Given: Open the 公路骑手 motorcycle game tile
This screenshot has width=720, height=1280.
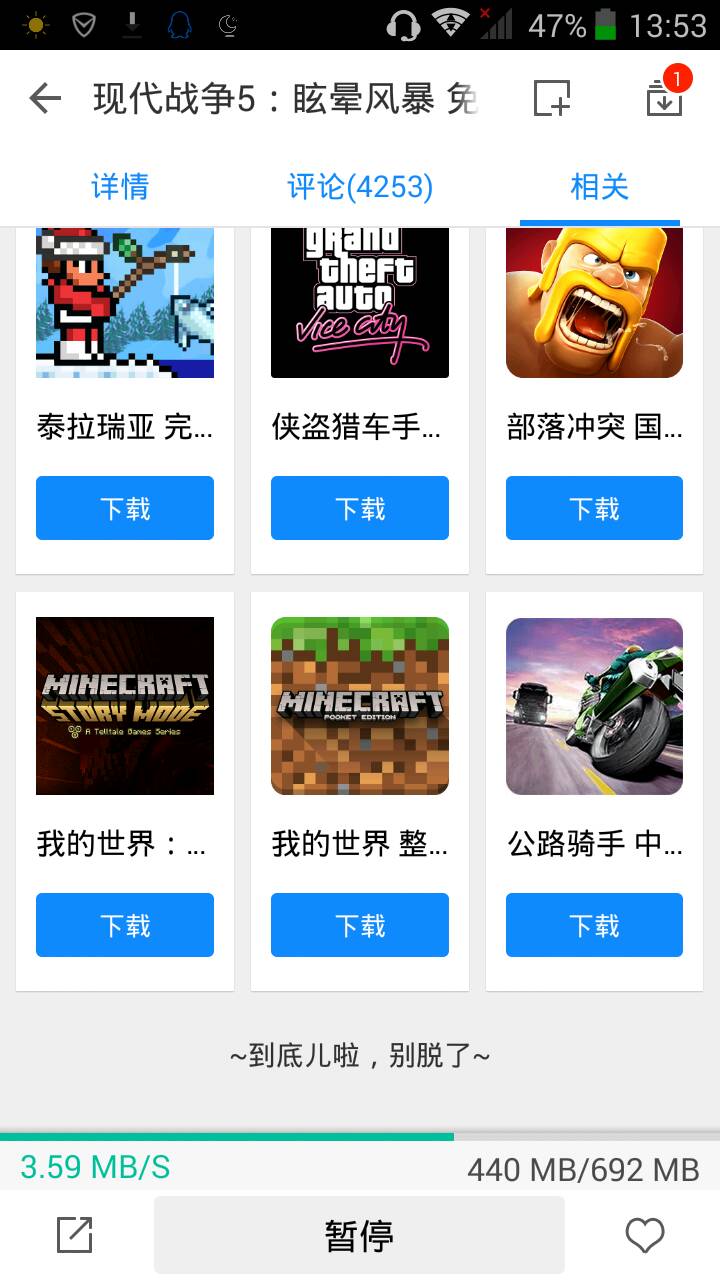Looking at the screenshot, I should 594,706.
